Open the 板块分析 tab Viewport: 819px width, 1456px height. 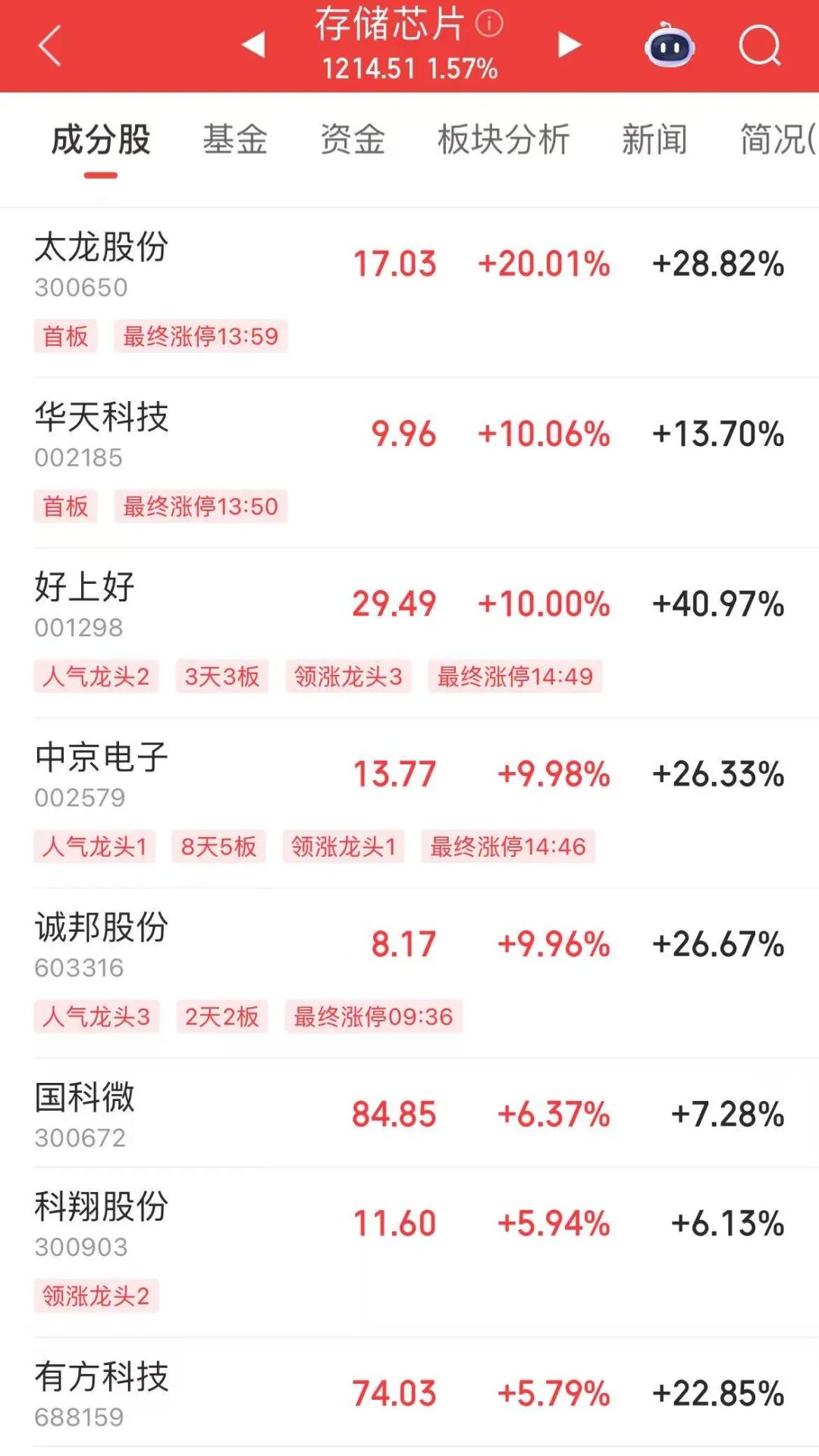coord(504,140)
